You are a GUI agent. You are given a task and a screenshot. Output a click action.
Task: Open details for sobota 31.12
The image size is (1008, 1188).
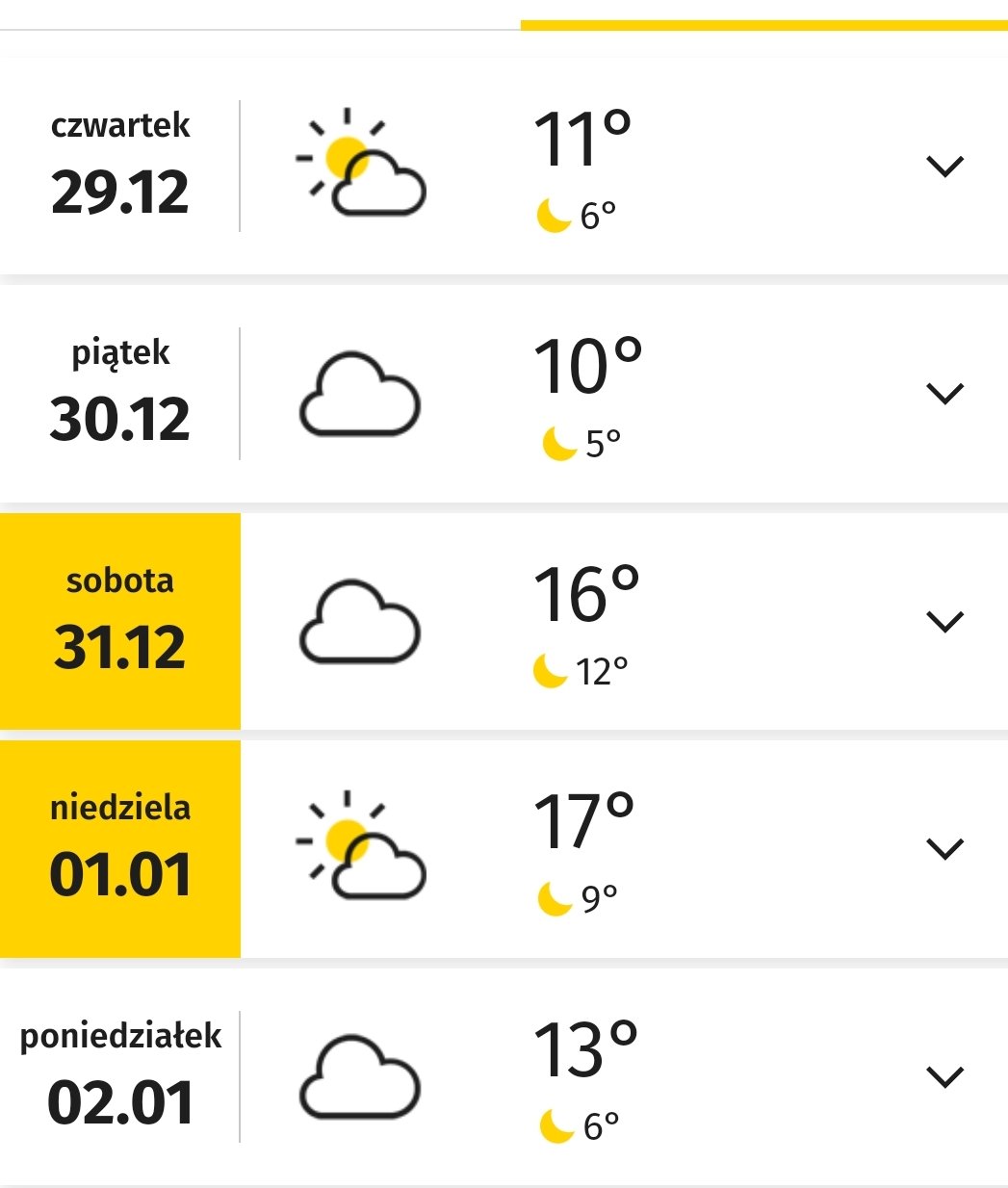click(x=943, y=622)
